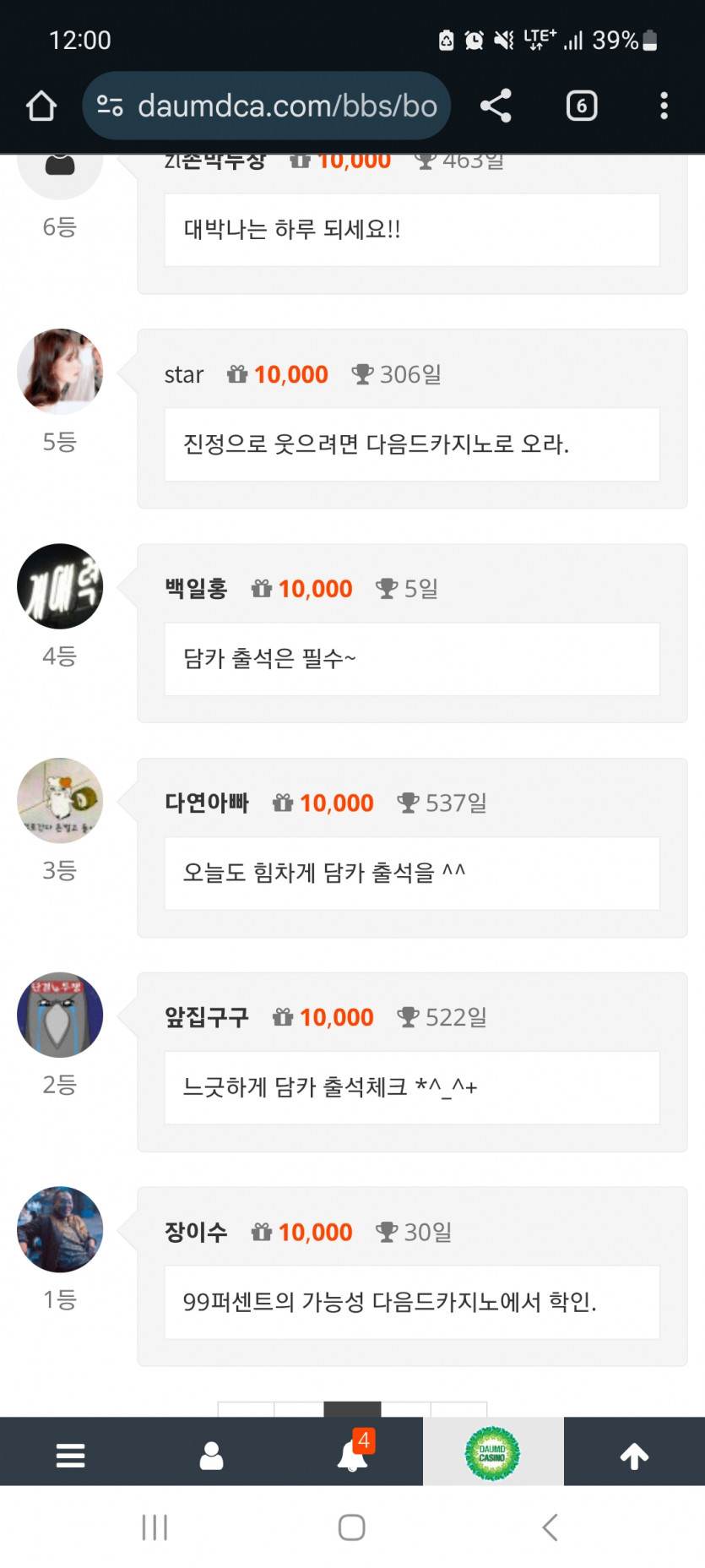Open notifications via the bell icon
The image size is (705, 1568).
click(351, 1454)
